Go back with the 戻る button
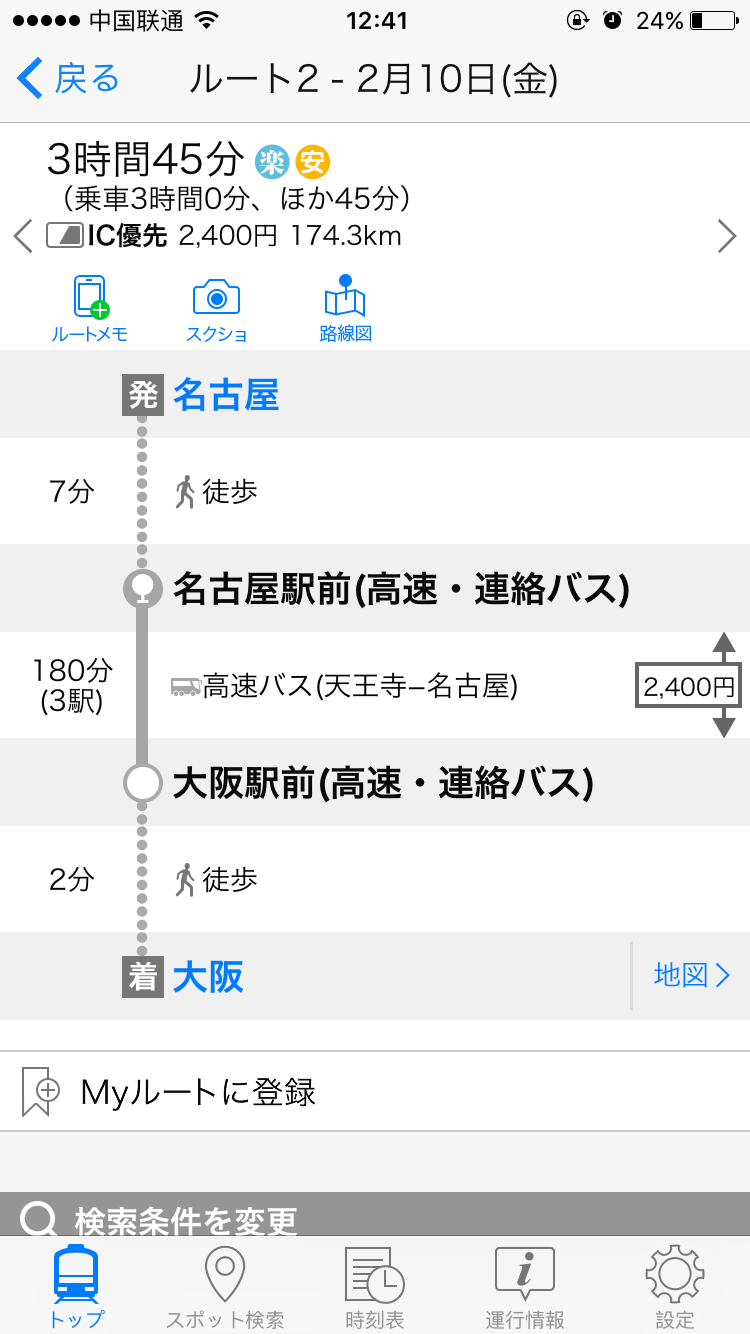 (68, 79)
